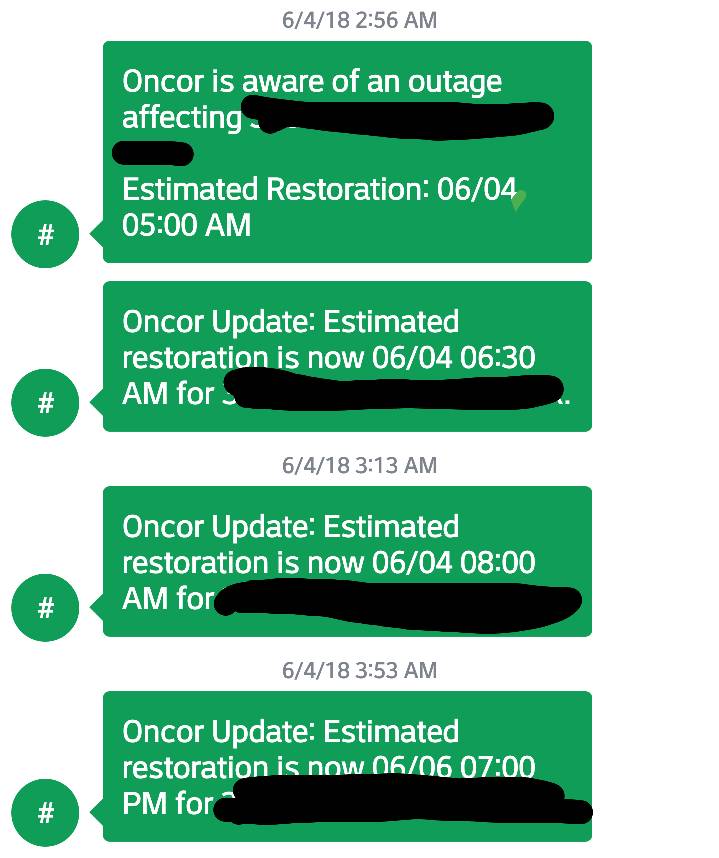Image resolution: width=719 pixels, height=858 pixels.
Task: Tap sender avatar next to the 06:30 AM update
Action: click(45, 402)
